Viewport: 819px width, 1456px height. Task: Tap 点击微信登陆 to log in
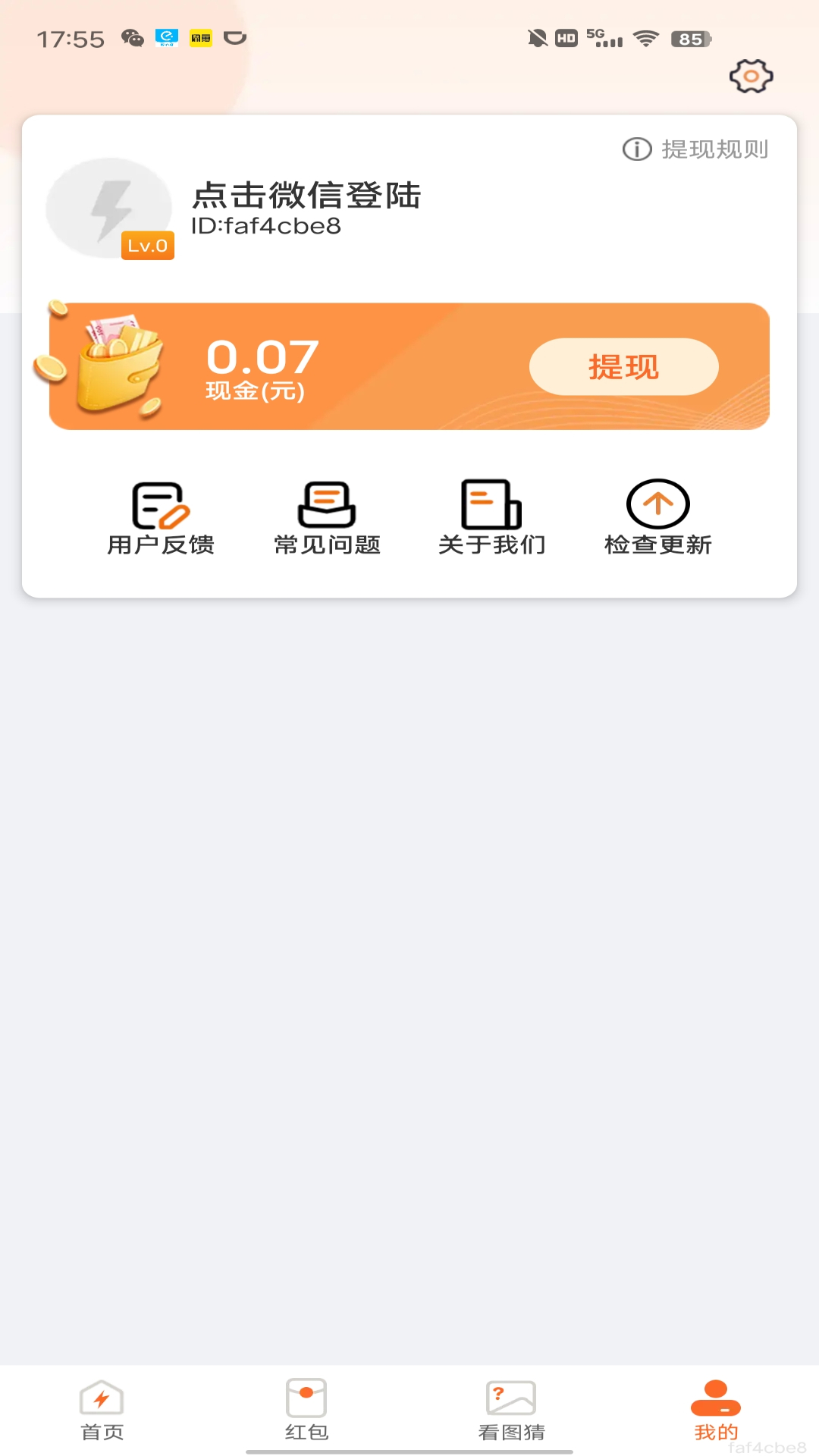click(x=306, y=196)
